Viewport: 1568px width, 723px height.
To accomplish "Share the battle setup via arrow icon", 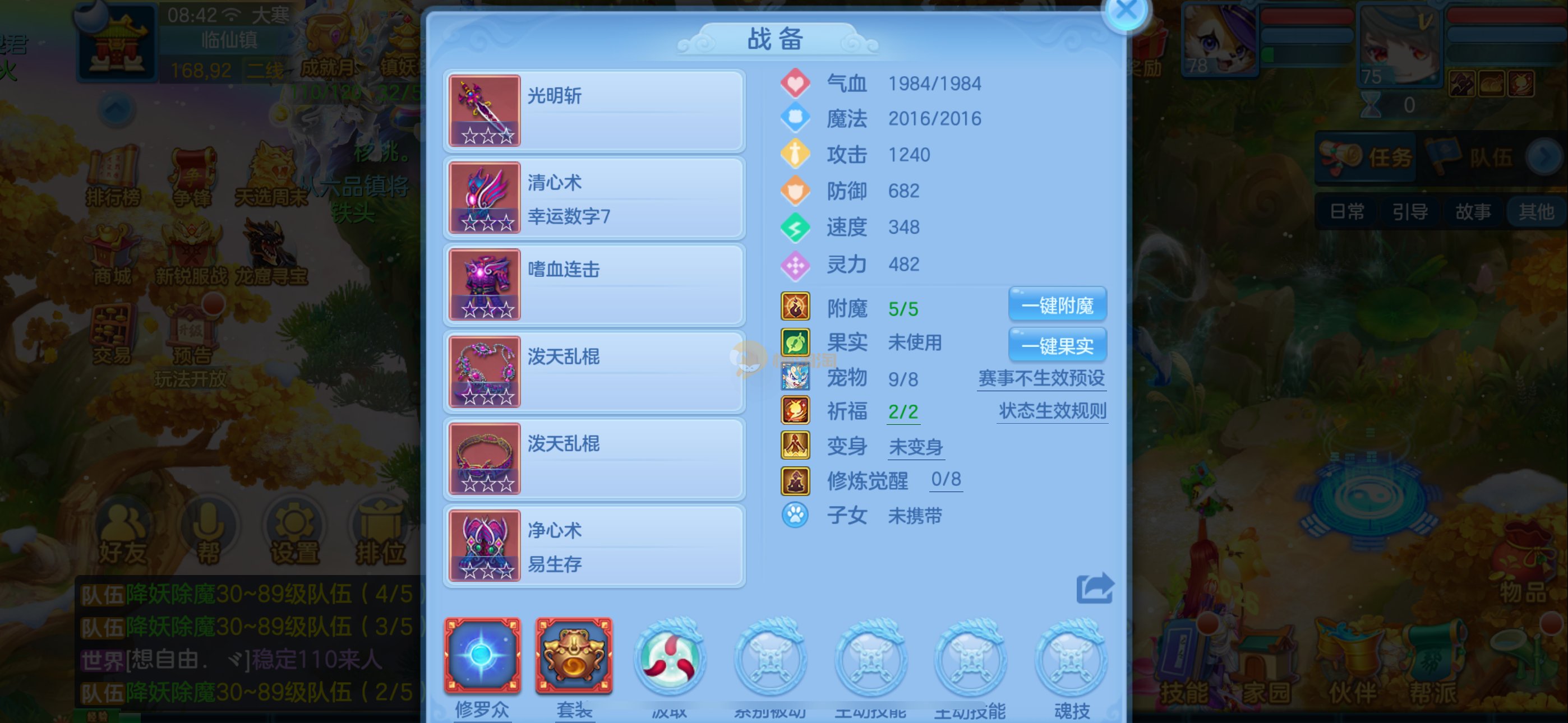I will 1094,588.
